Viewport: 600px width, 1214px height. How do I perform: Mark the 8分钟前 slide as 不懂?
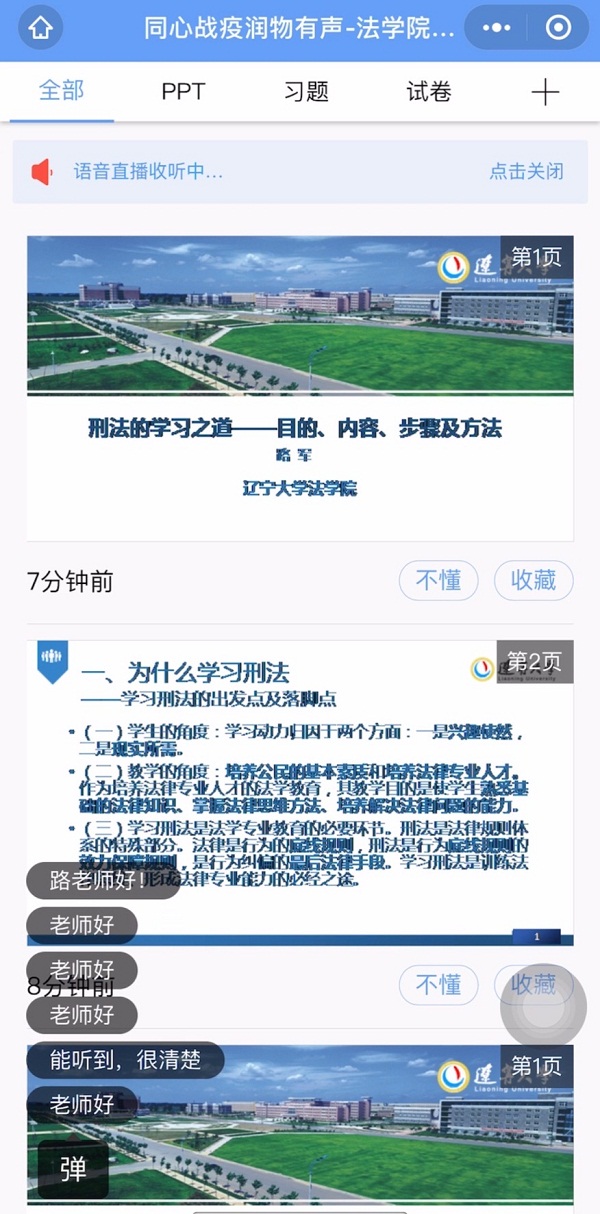click(x=438, y=985)
